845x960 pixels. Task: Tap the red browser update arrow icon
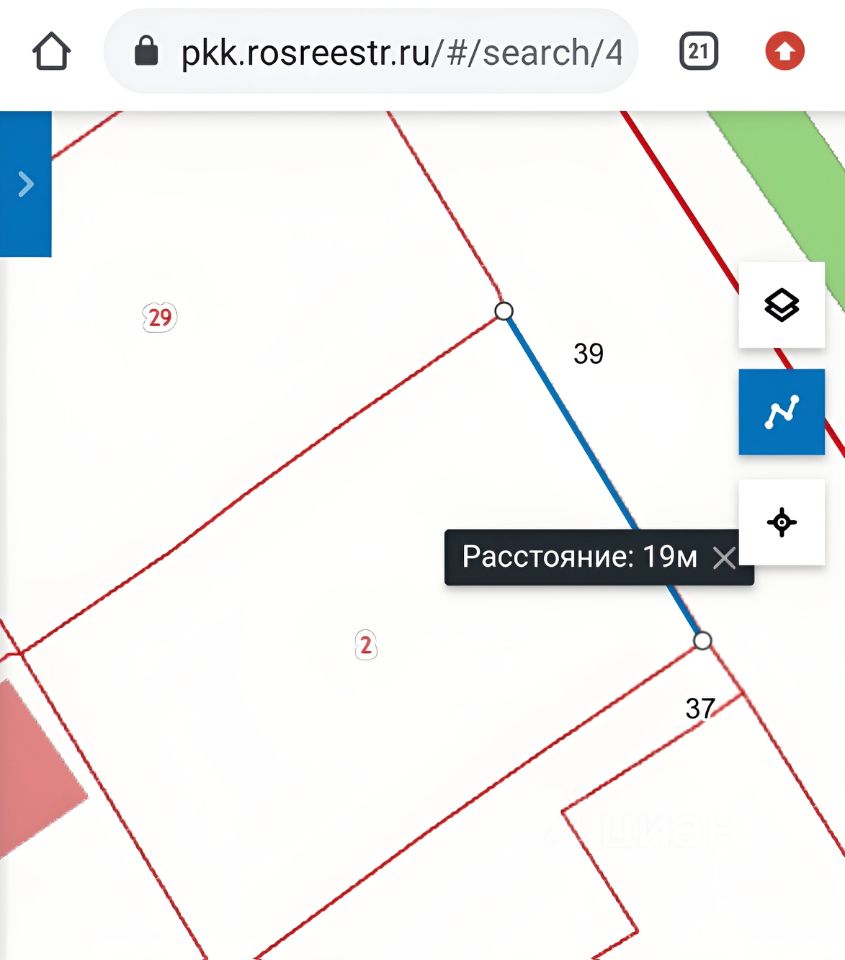785,52
